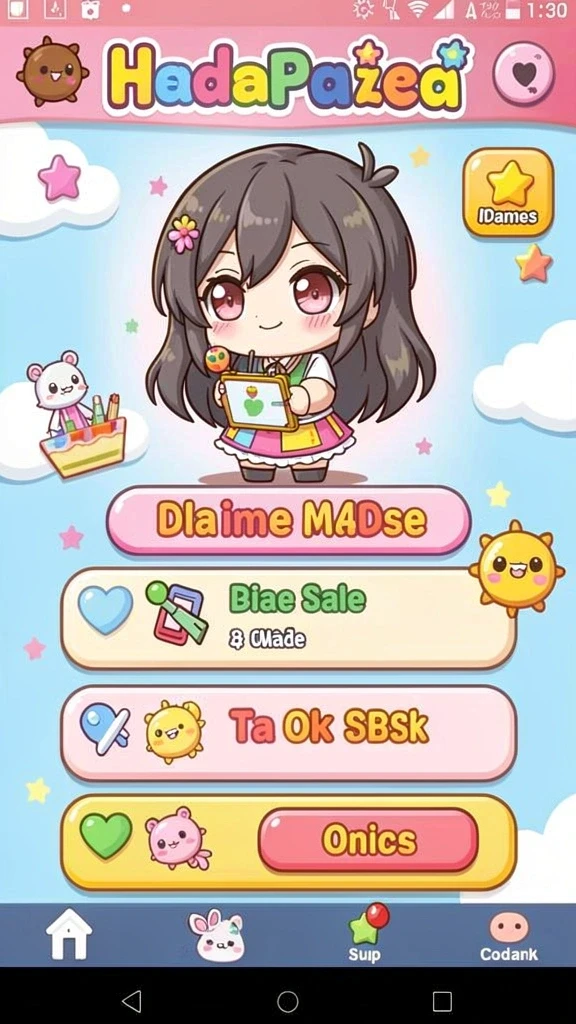Open the Biae Sale card
Screen dimensions: 576x1024
click(x=289, y=618)
